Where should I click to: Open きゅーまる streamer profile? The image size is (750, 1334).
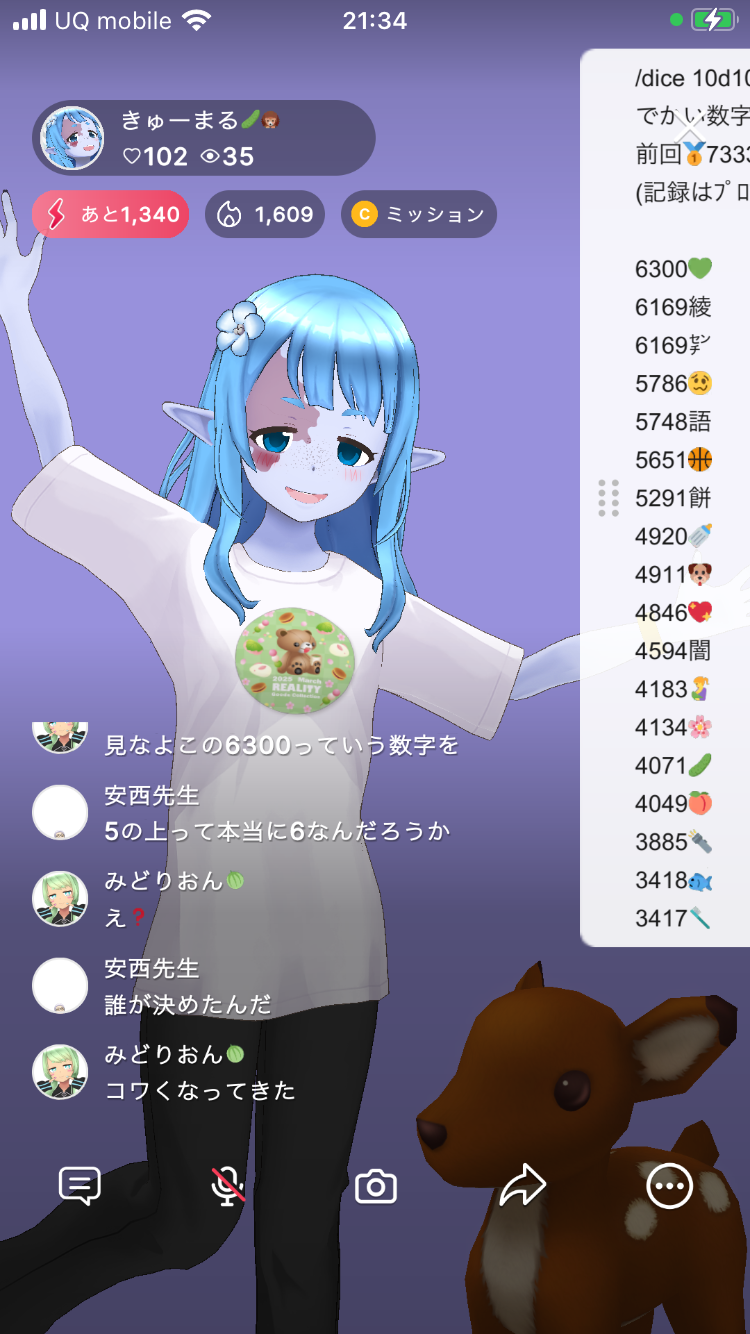72,138
